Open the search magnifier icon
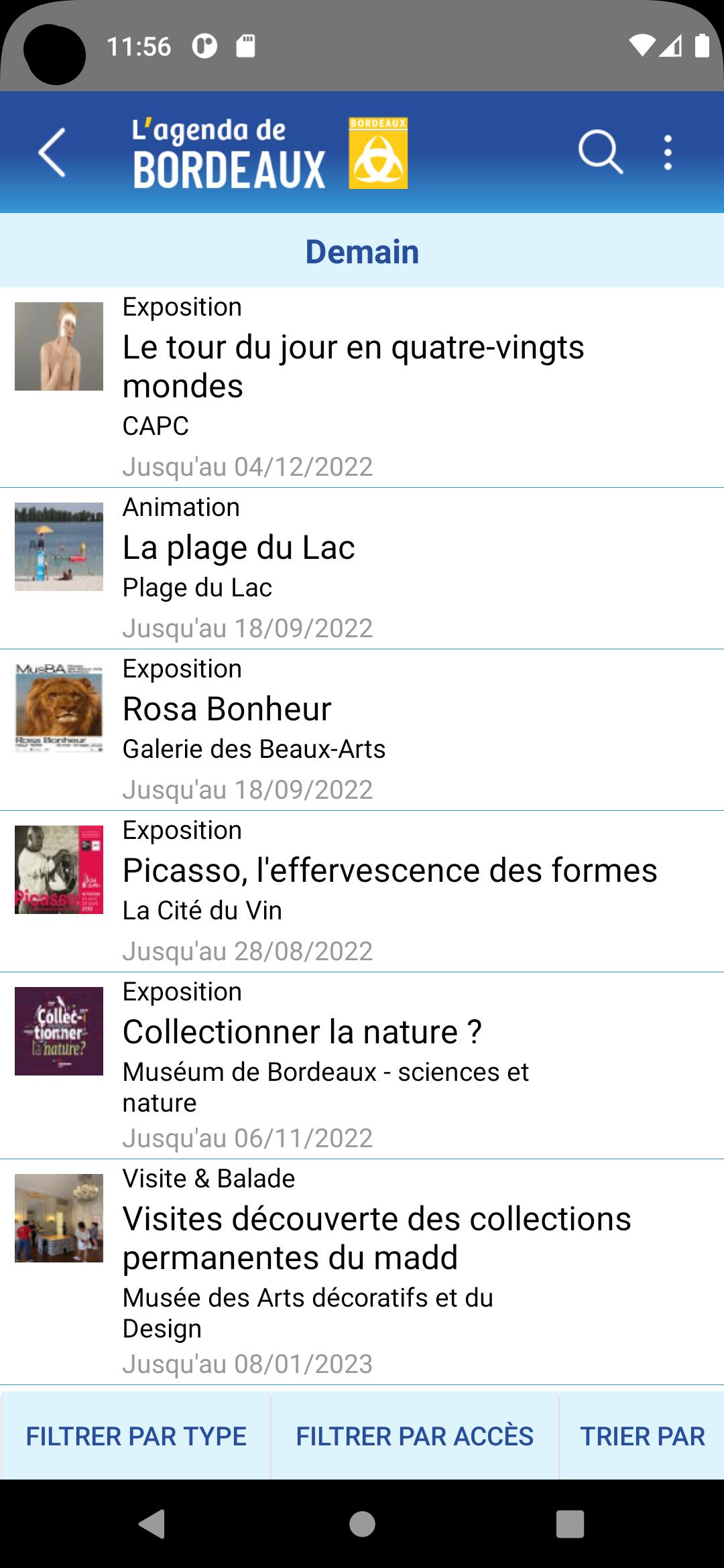Image resolution: width=724 pixels, height=1568 pixels. click(x=600, y=152)
